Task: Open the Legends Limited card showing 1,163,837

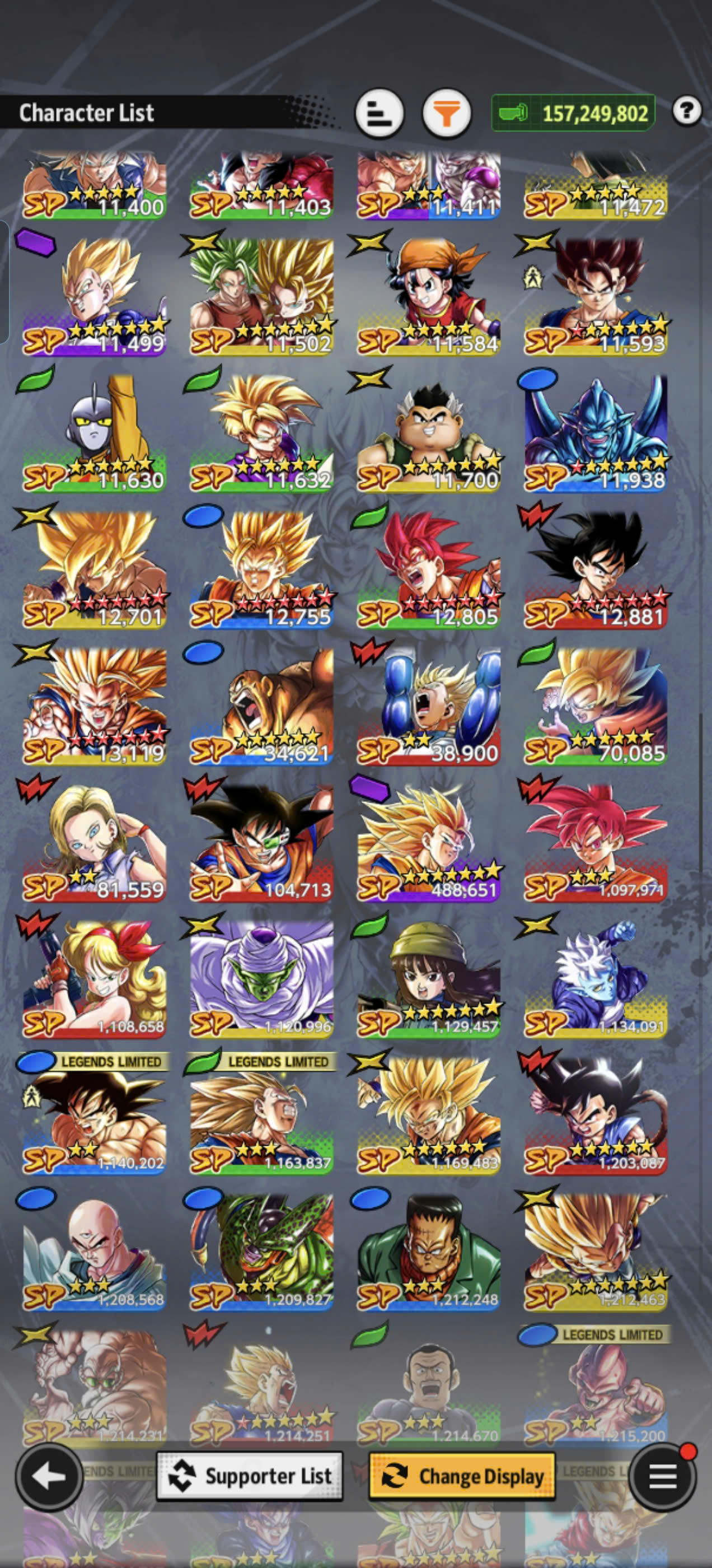Action: (x=261, y=1114)
